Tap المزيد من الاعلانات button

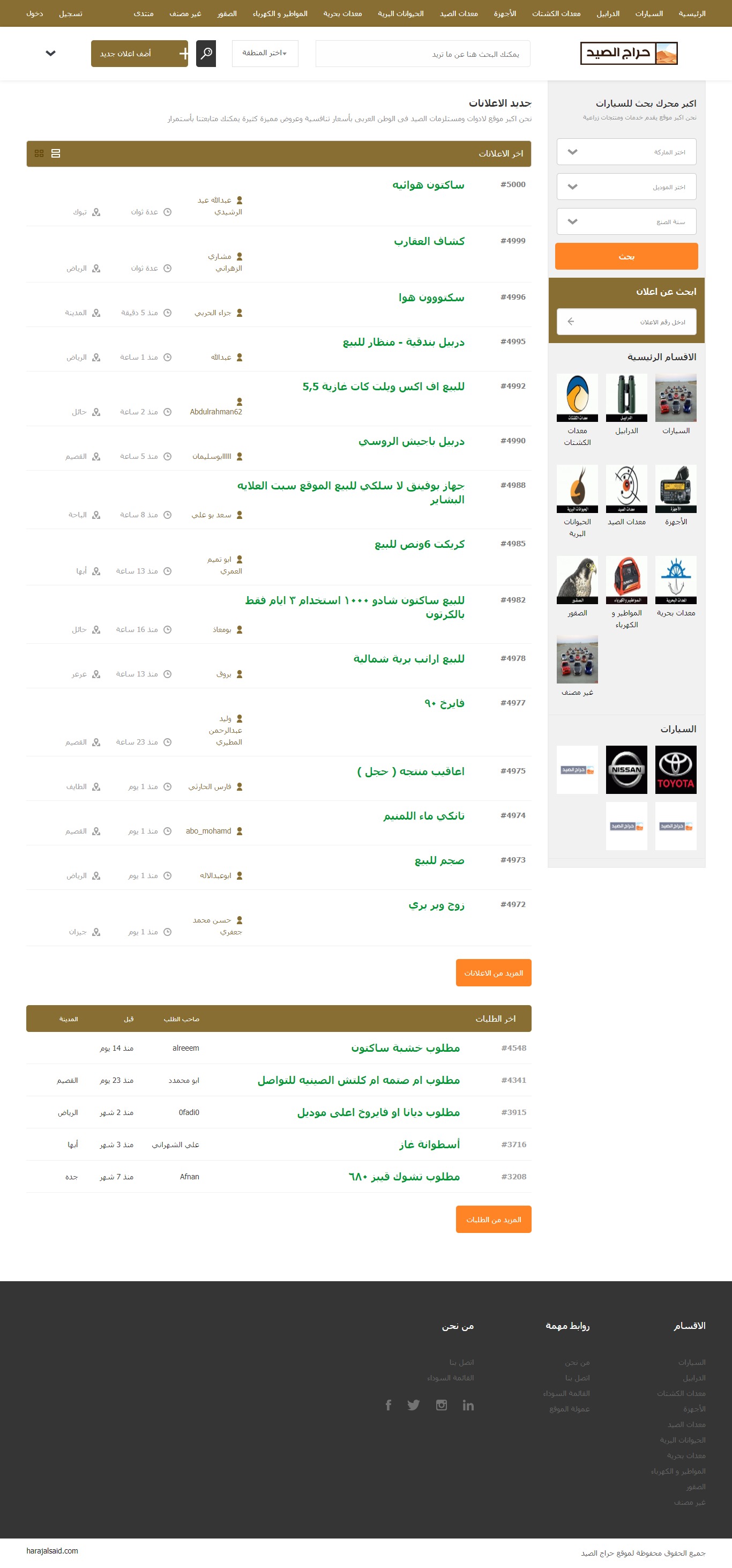coord(493,972)
